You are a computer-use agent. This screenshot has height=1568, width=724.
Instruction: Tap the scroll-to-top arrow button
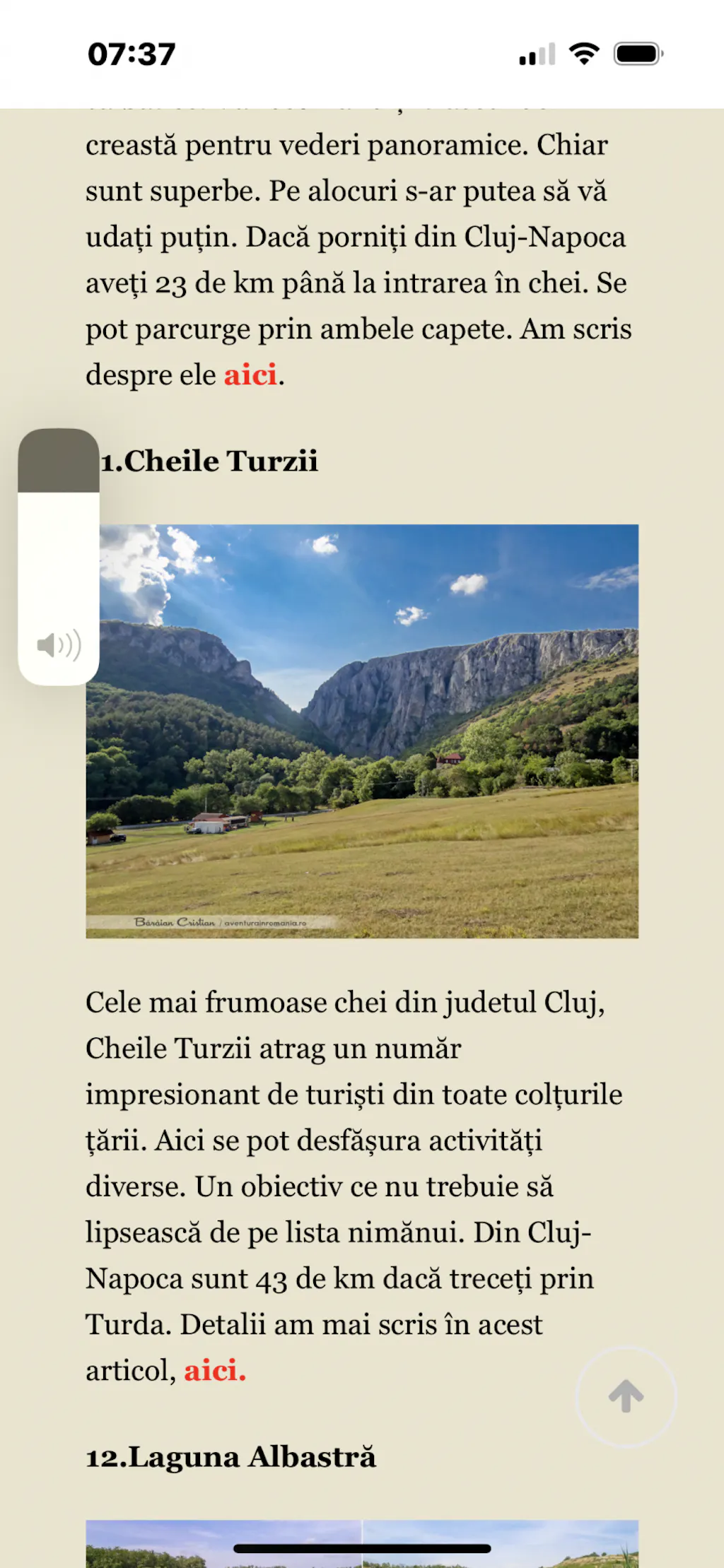(626, 1396)
